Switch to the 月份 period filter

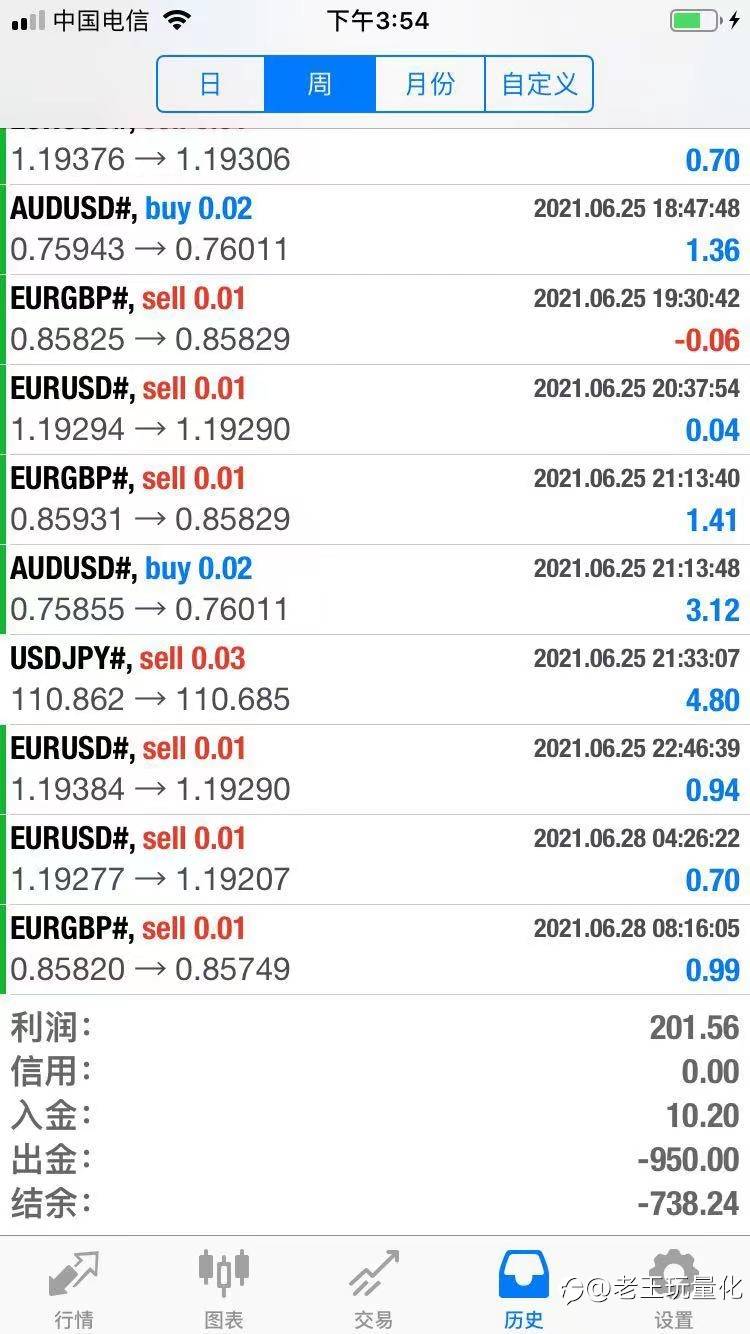pos(430,84)
